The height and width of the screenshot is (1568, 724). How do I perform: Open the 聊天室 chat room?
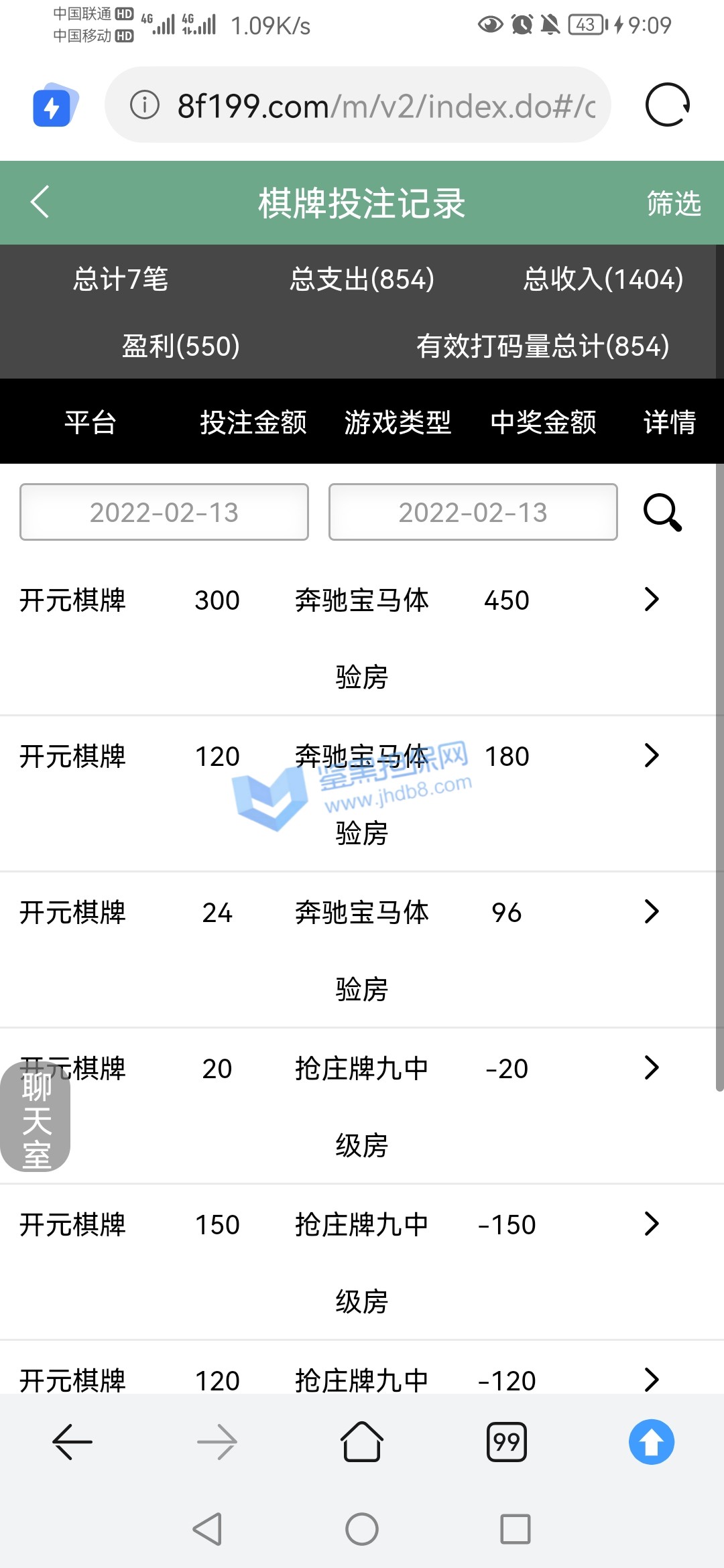pos(36,1119)
